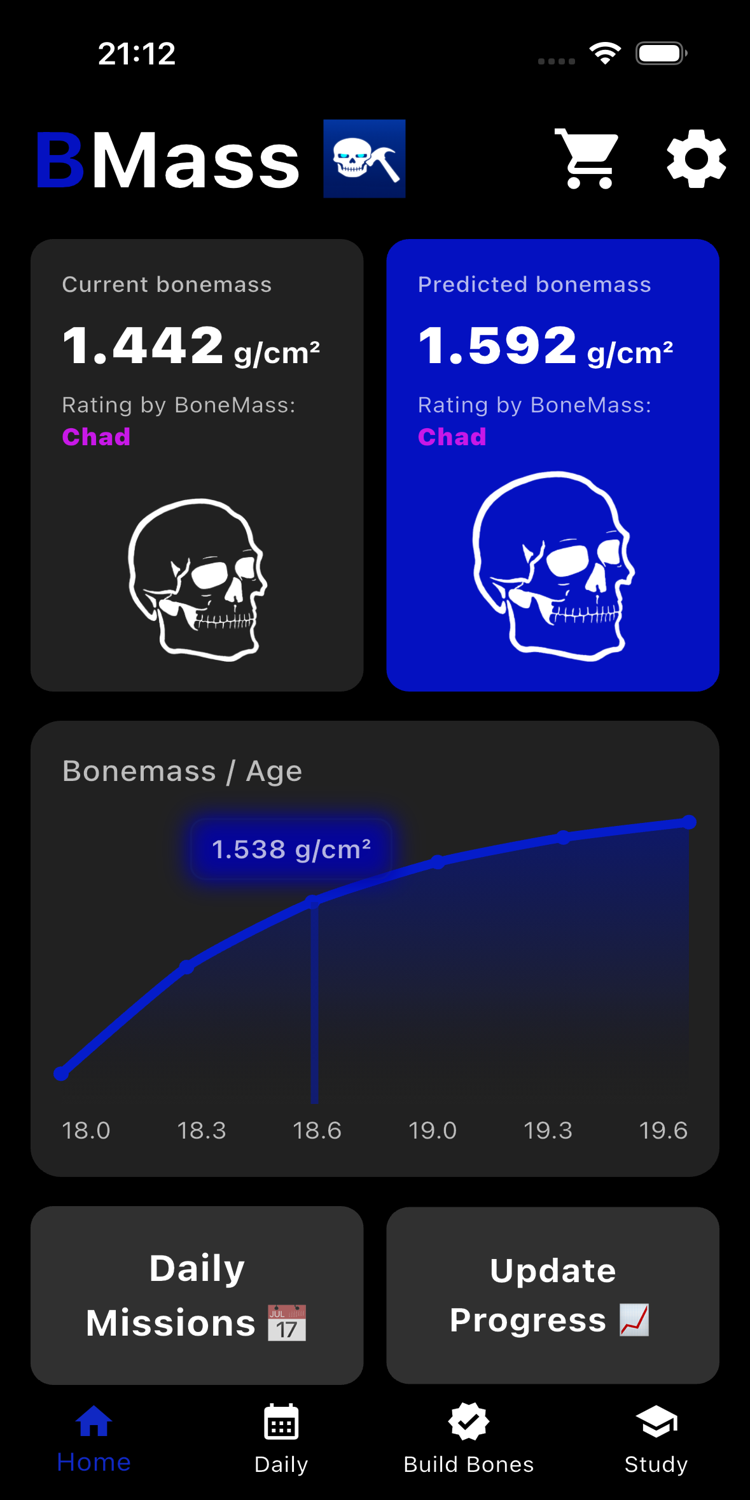Image resolution: width=750 pixels, height=1500 pixels.
Task: Open Daily Missions
Action: point(196,1295)
